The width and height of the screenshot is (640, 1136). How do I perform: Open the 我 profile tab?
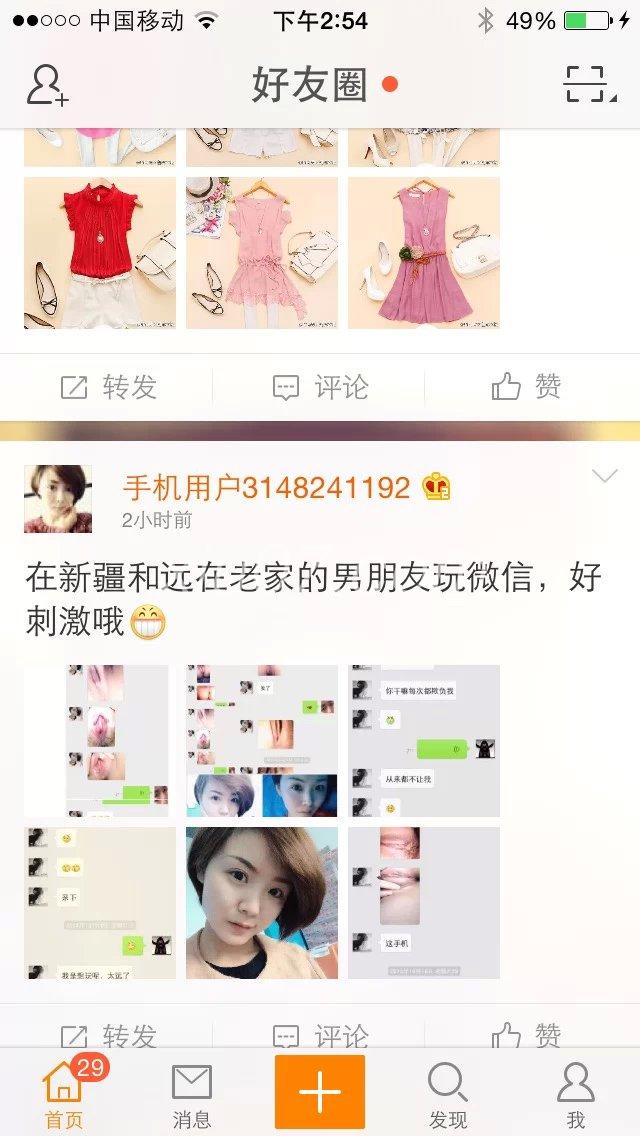click(x=575, y=1093)
